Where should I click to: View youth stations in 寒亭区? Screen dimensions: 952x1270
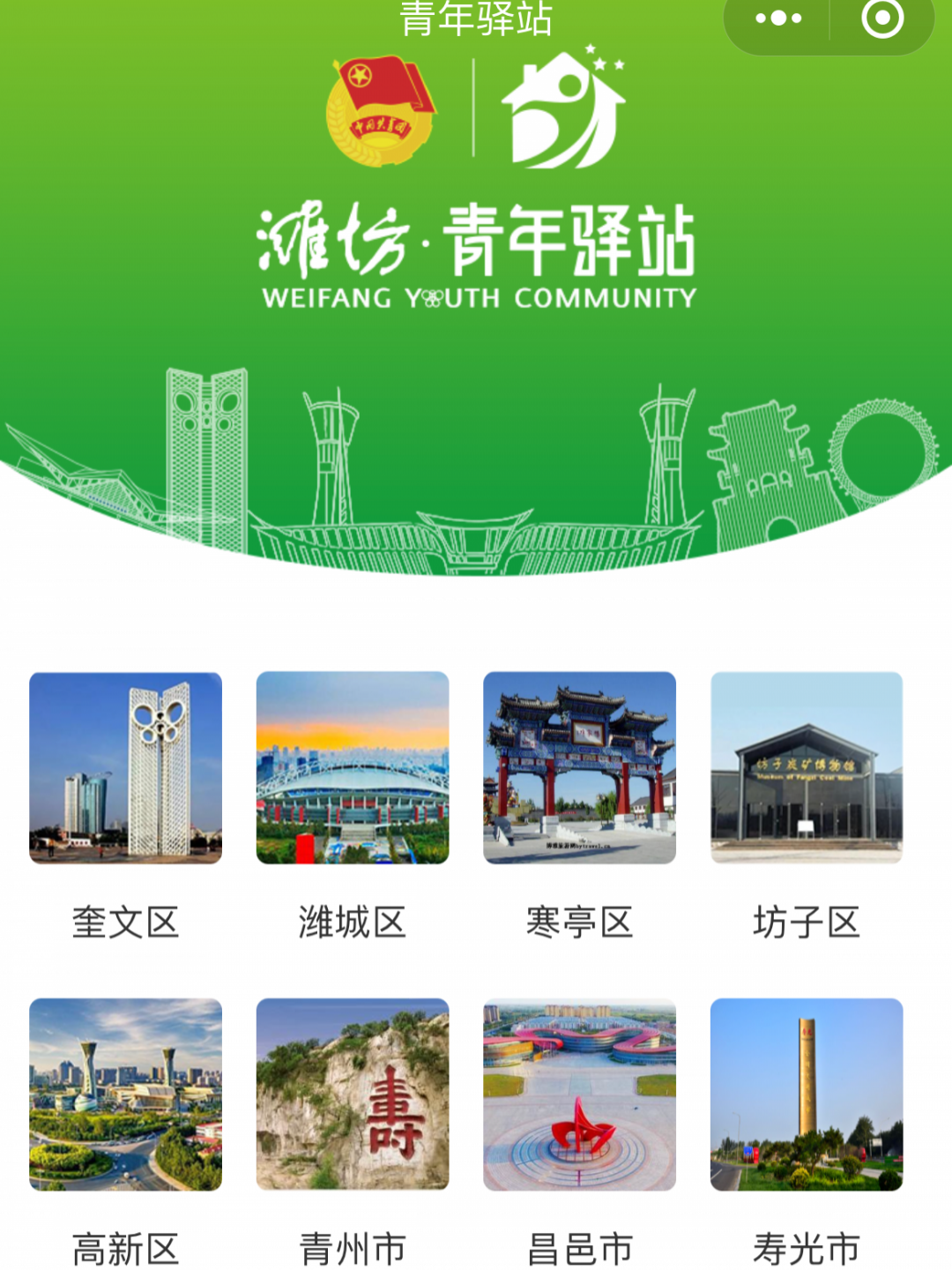click(579, 768)
